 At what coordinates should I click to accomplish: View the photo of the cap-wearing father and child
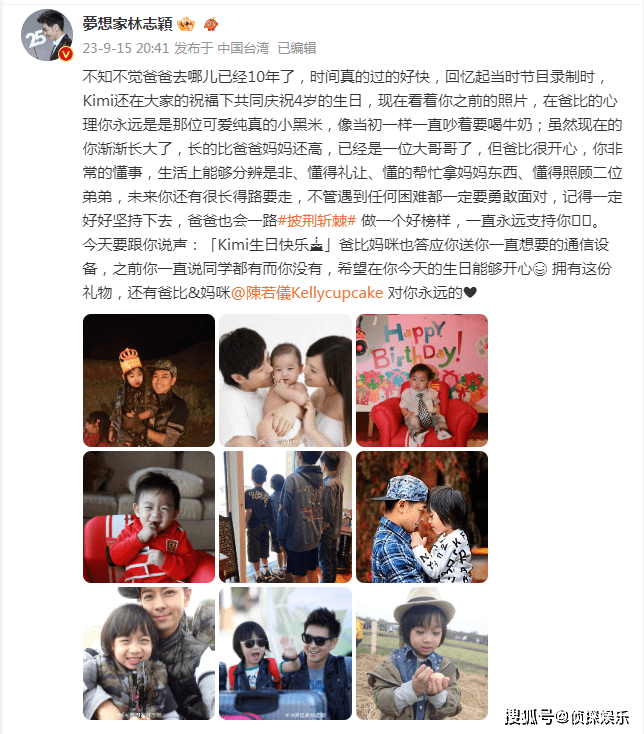[x=422, y=517]
